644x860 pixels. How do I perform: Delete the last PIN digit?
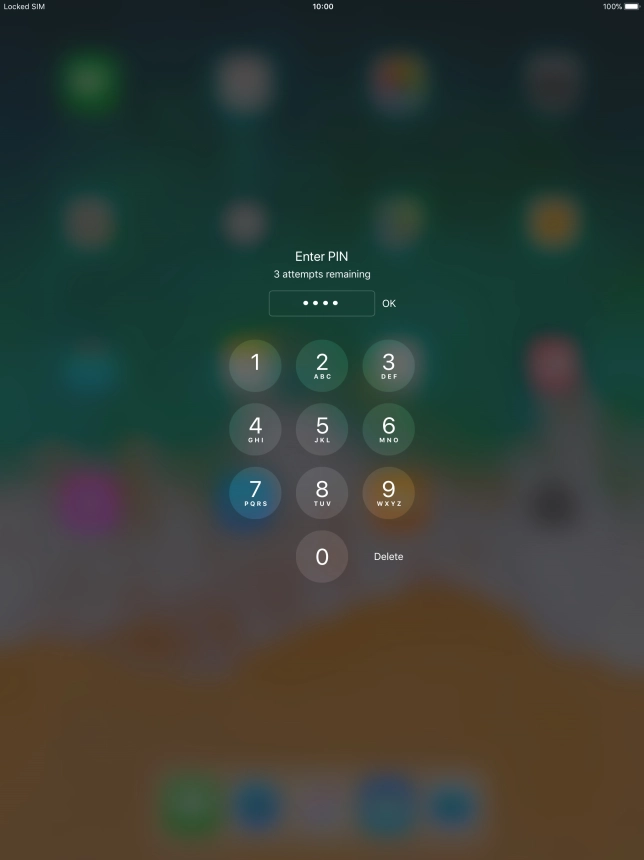388,557
